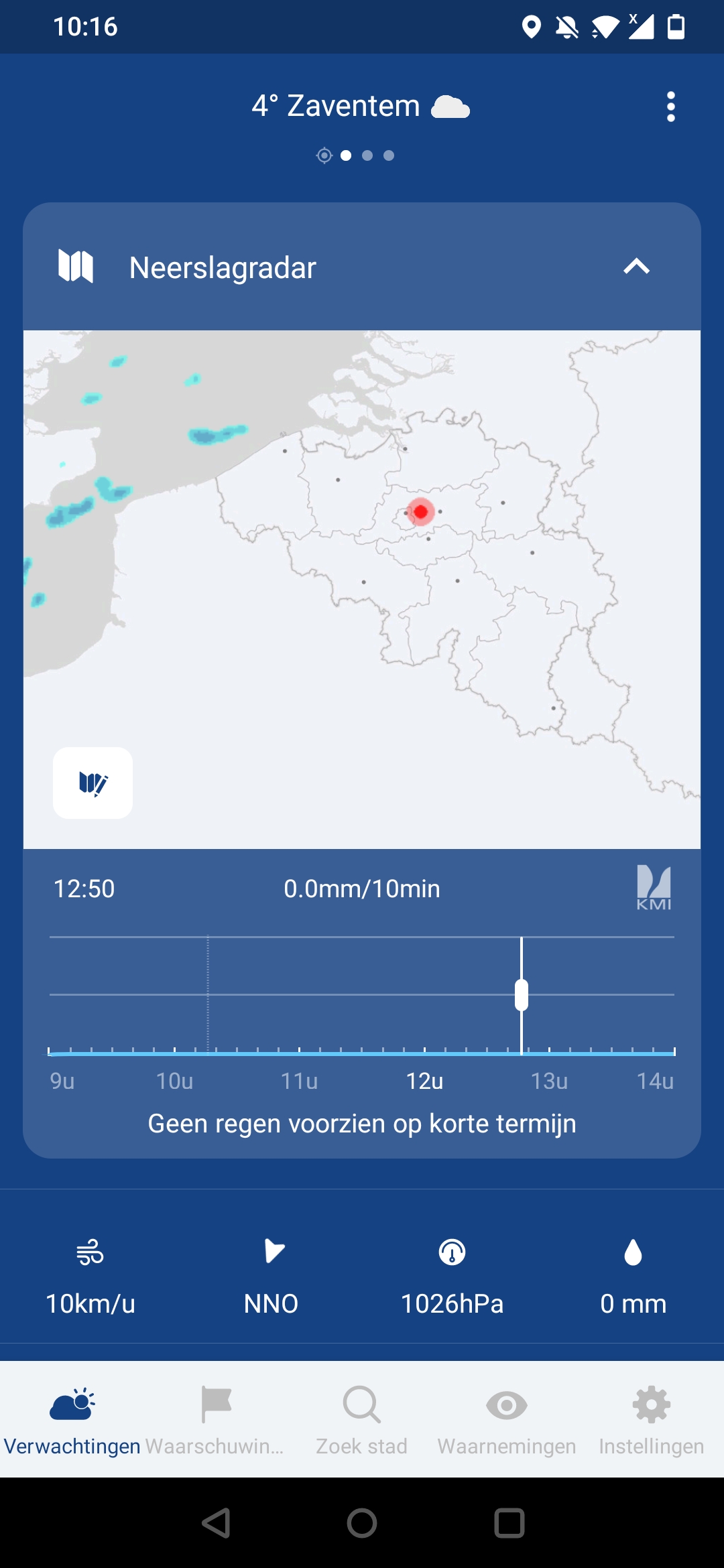Collapse the Neerslagradar panel

click(x=636, y=267)
